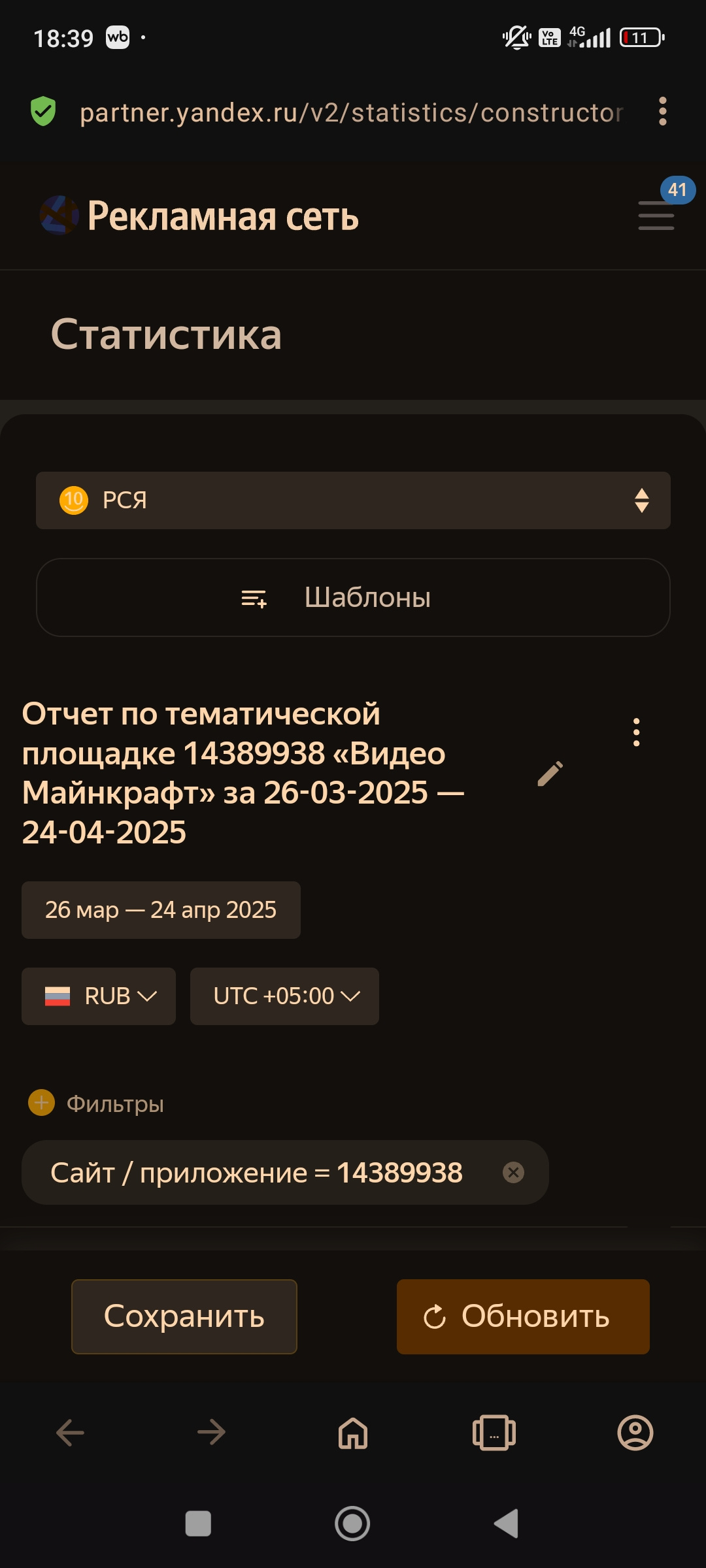This screenshot has width=706, height=1568.
Task: Remove the Сайт / приложение = 14389938 filter
Action: click(513, 1173)
